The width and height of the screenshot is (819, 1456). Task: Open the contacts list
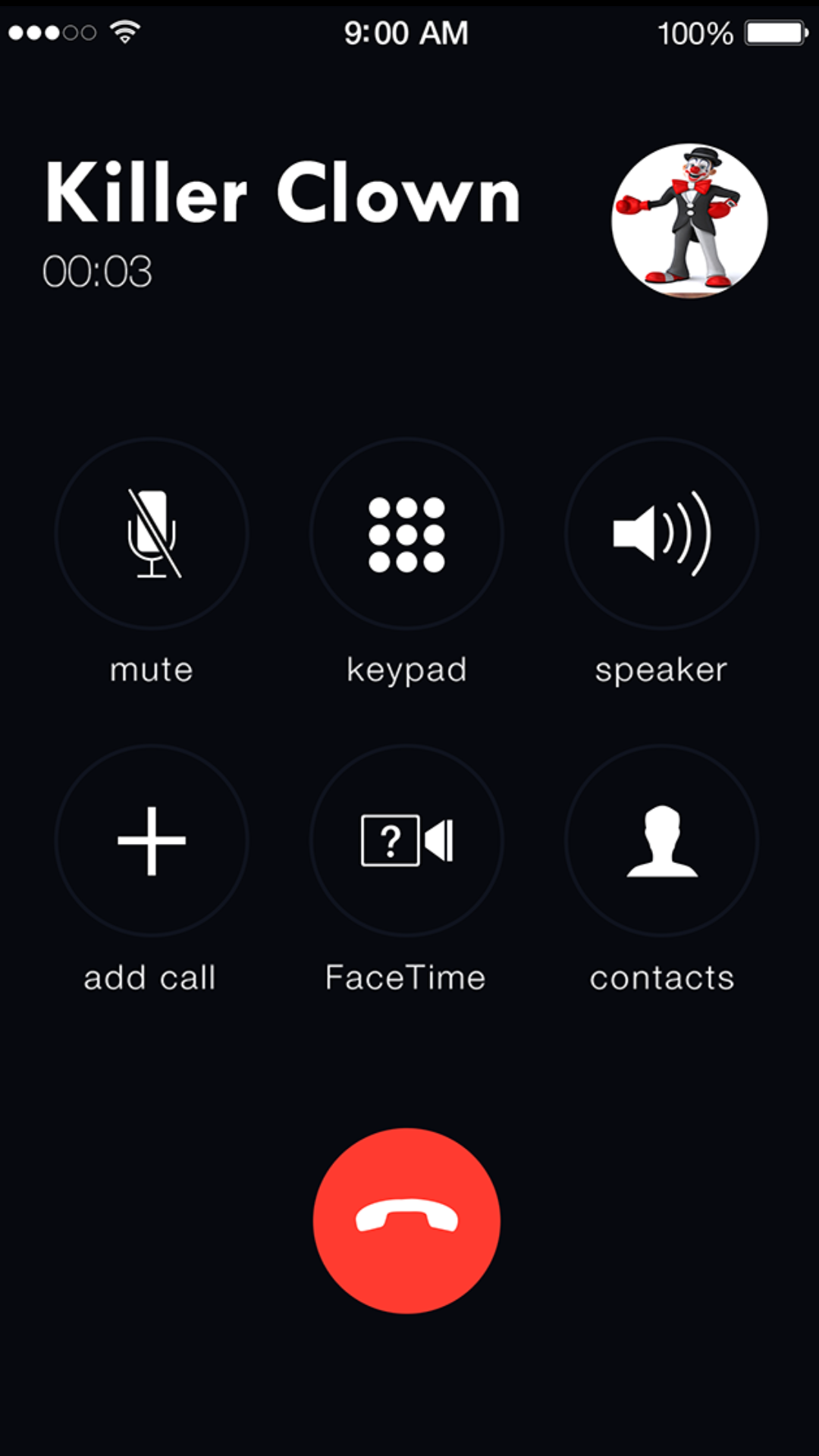(x=661, y=840)
